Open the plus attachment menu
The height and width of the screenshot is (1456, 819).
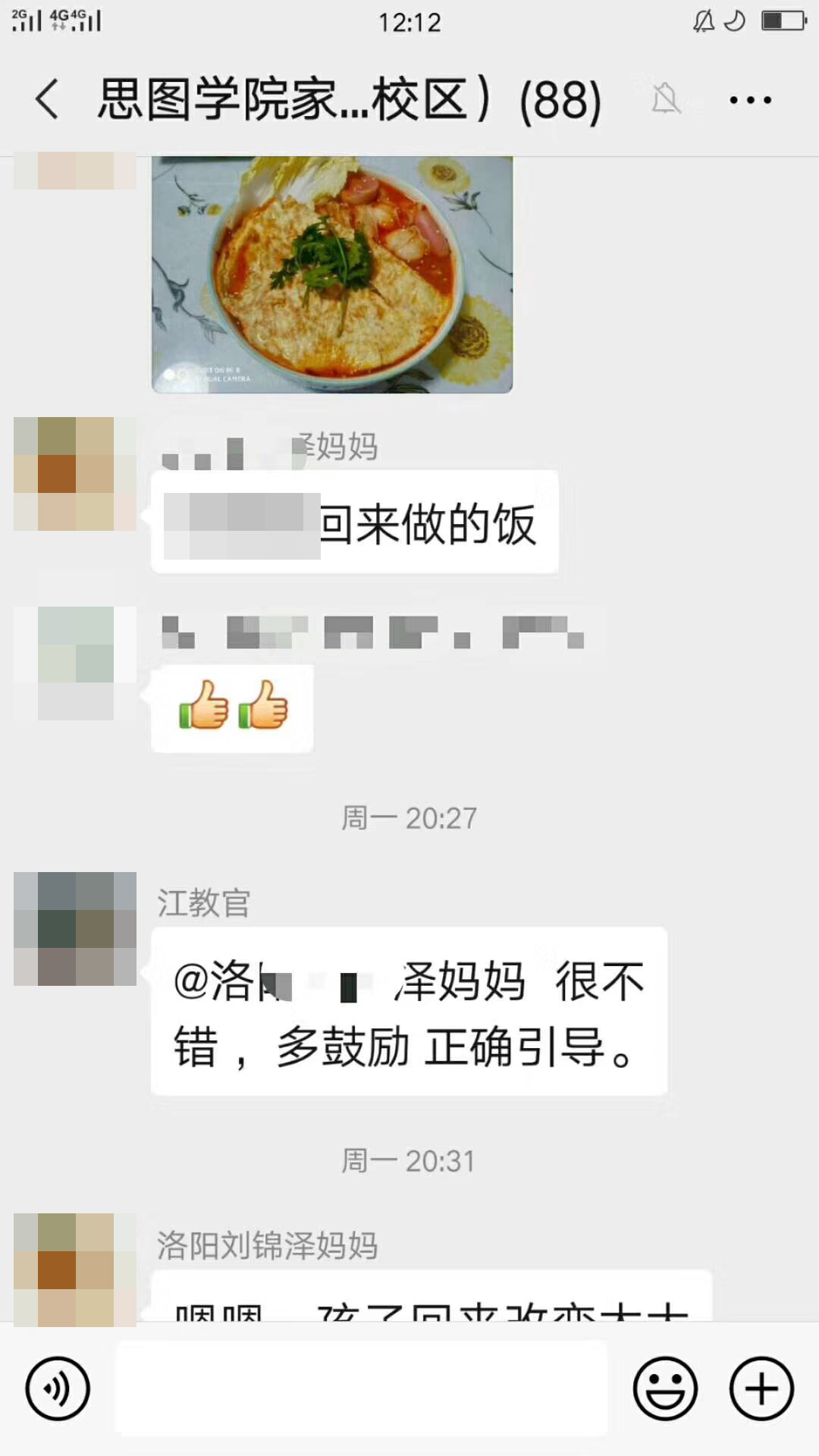click(x=761, y=1389)
